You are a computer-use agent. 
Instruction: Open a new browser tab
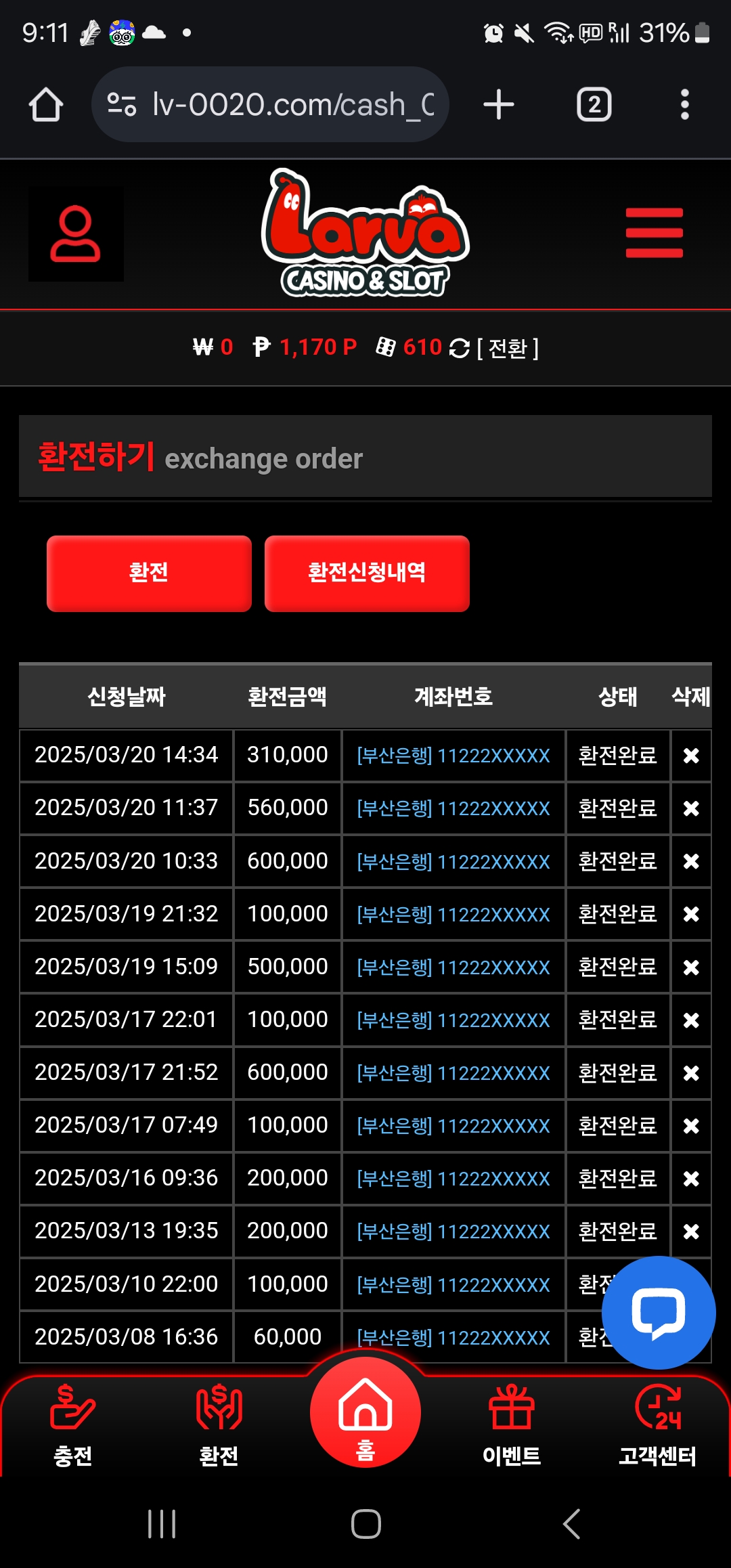[x=499, y=105]
